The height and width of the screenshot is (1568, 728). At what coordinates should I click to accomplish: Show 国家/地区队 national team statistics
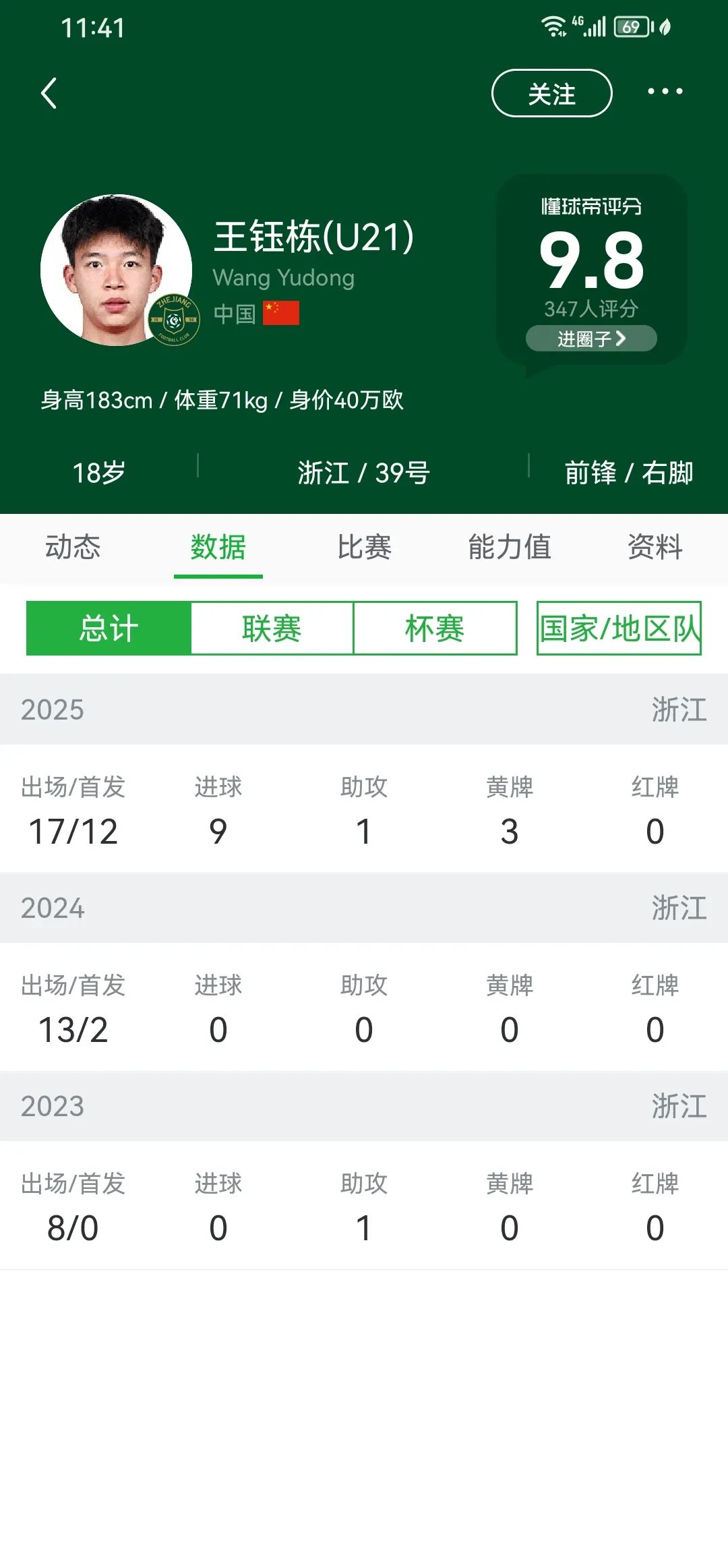(619, 629)
